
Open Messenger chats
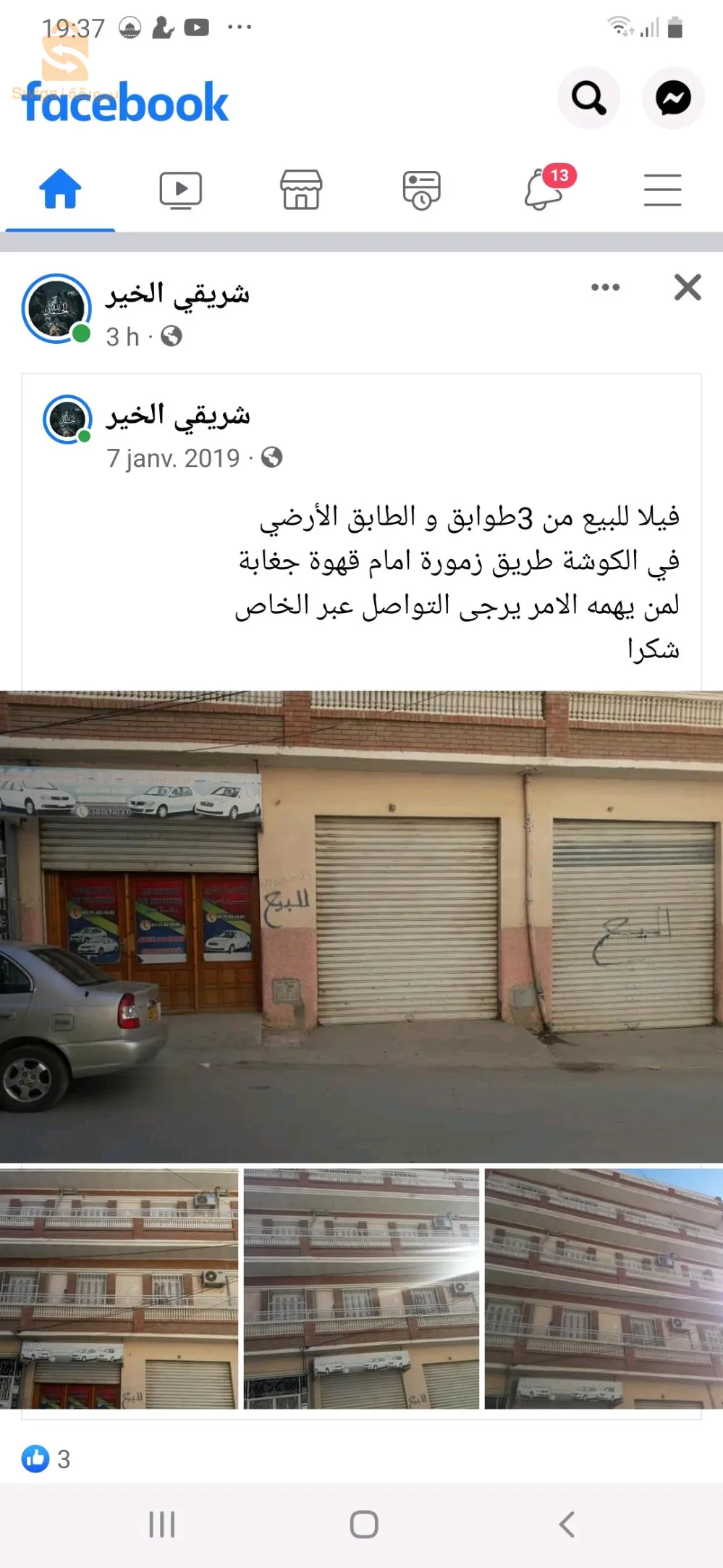click(673, 98)
